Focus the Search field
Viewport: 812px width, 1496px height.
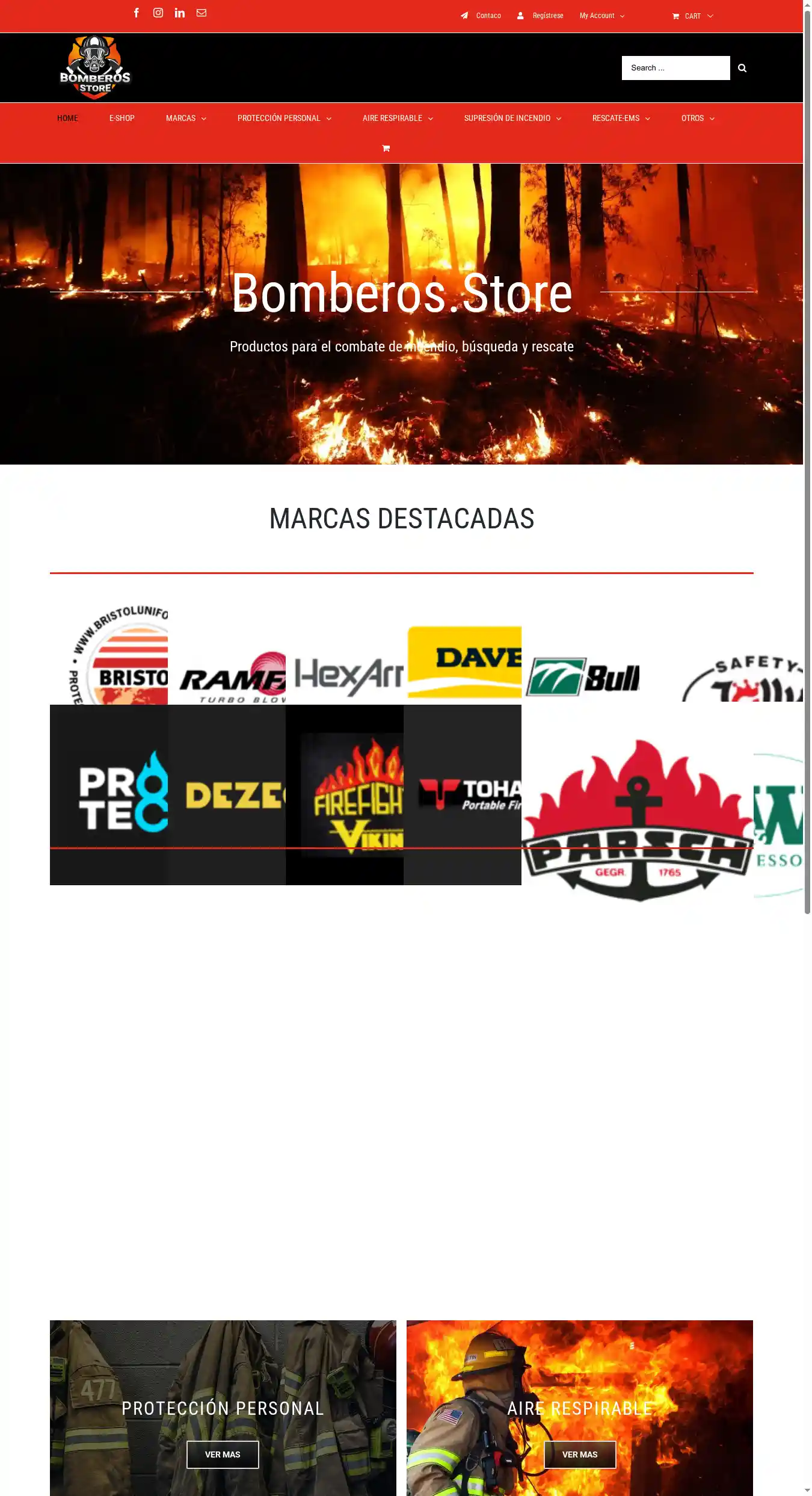click(x=675, y=68)
